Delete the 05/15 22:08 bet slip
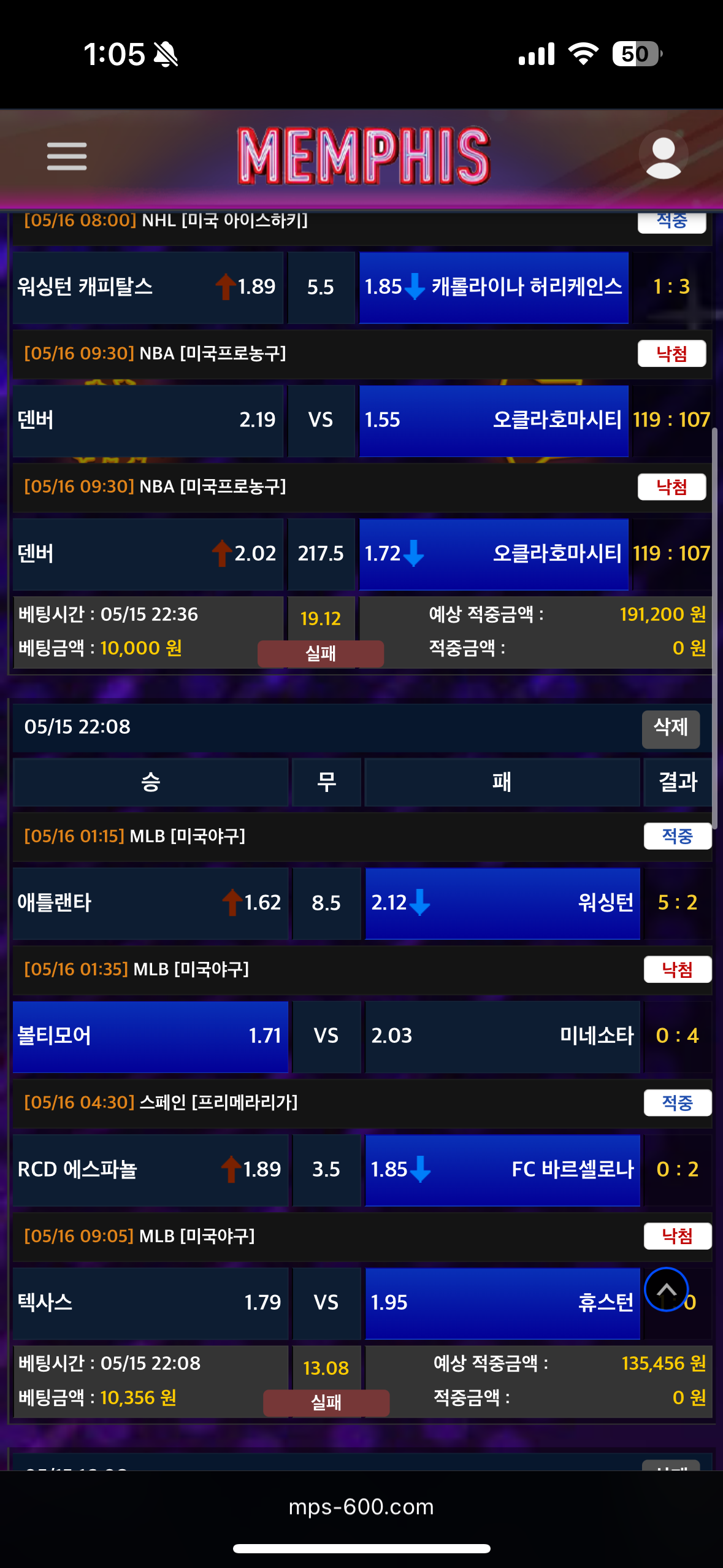Screen dimensions: 723x1568 pyautogui.click(x=670, y=728)
